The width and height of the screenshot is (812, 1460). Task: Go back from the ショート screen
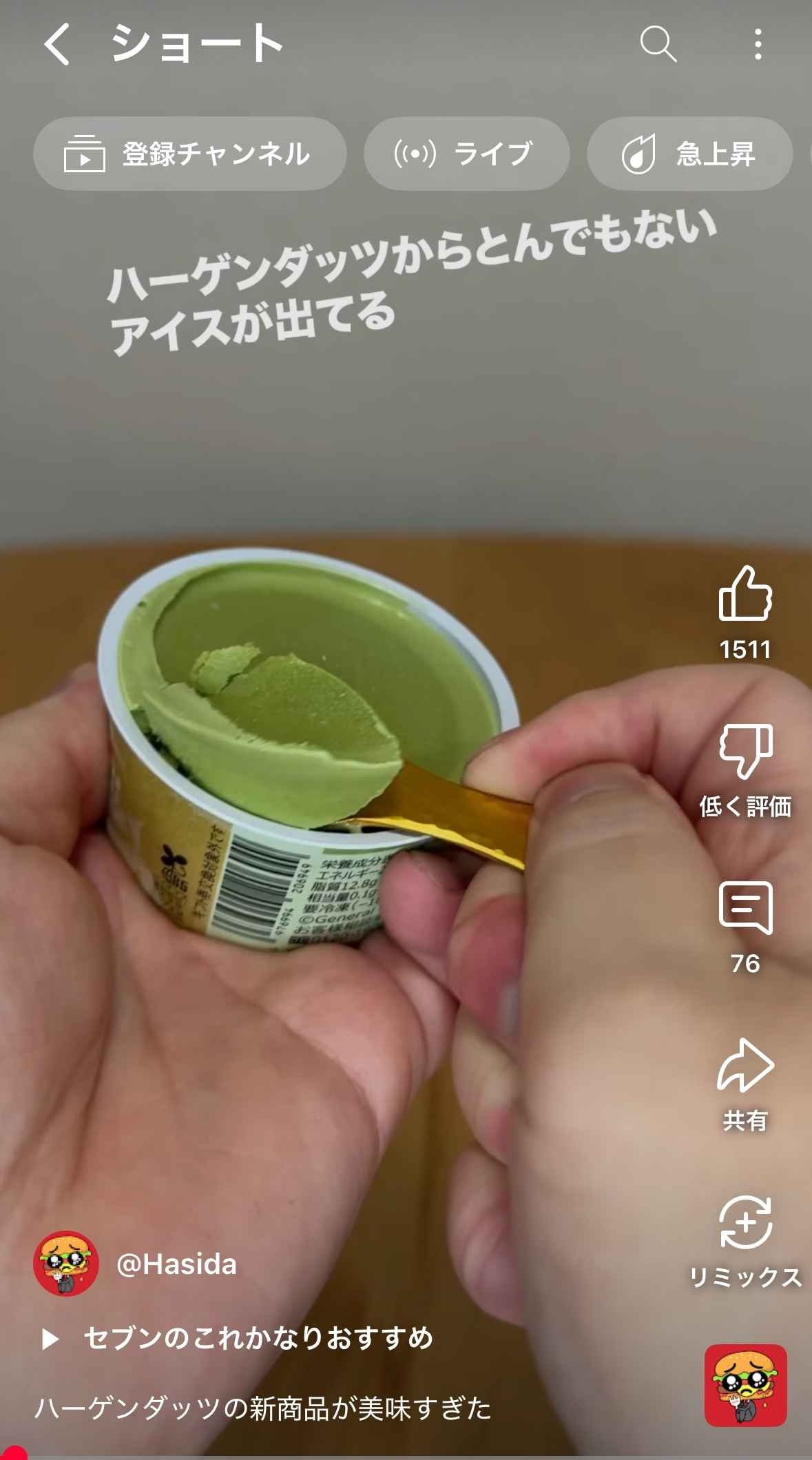[57, 44]
